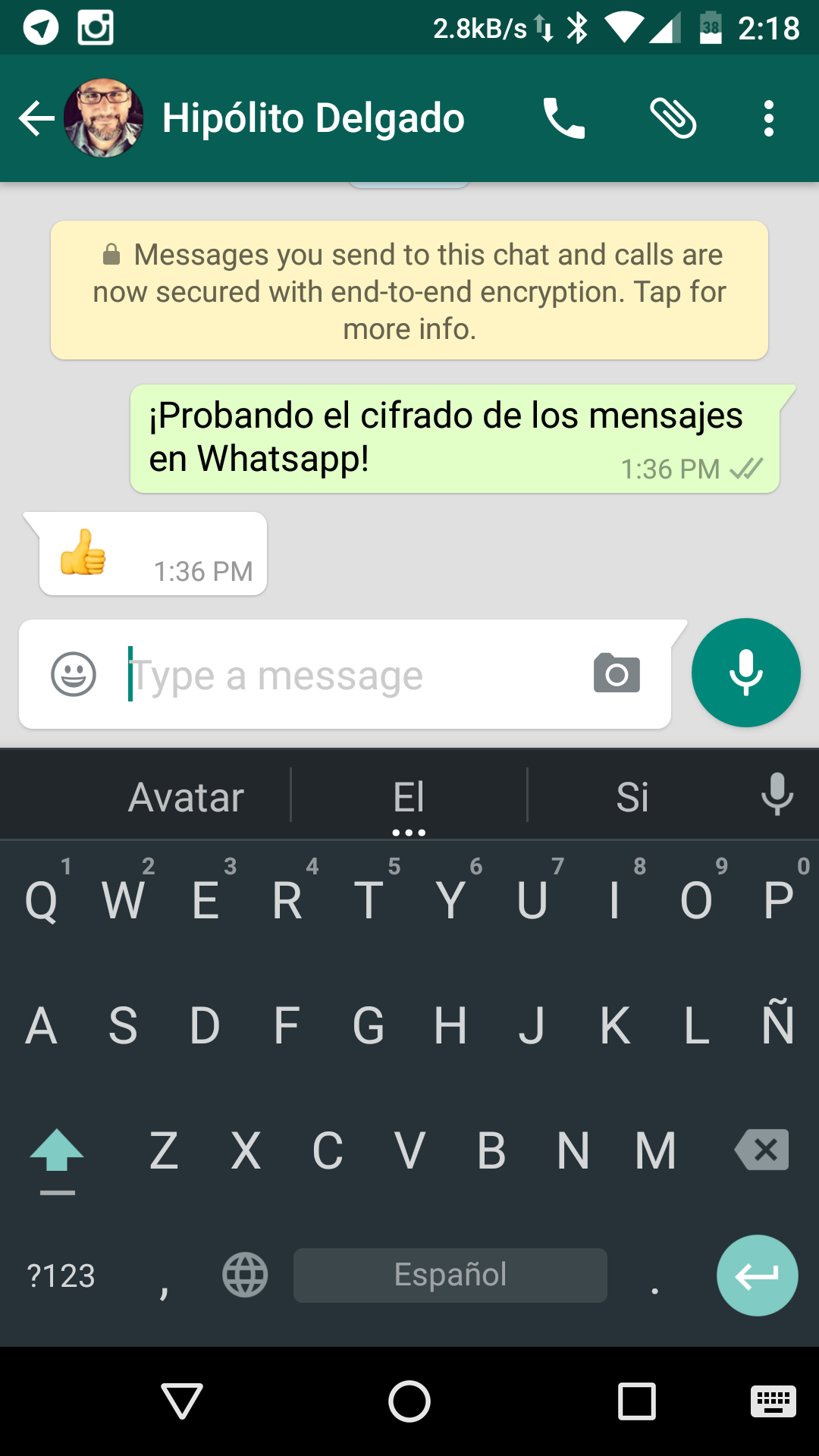819x1456 pixels.
Task: Open the camera from message box
Action: tap(617, 673)
